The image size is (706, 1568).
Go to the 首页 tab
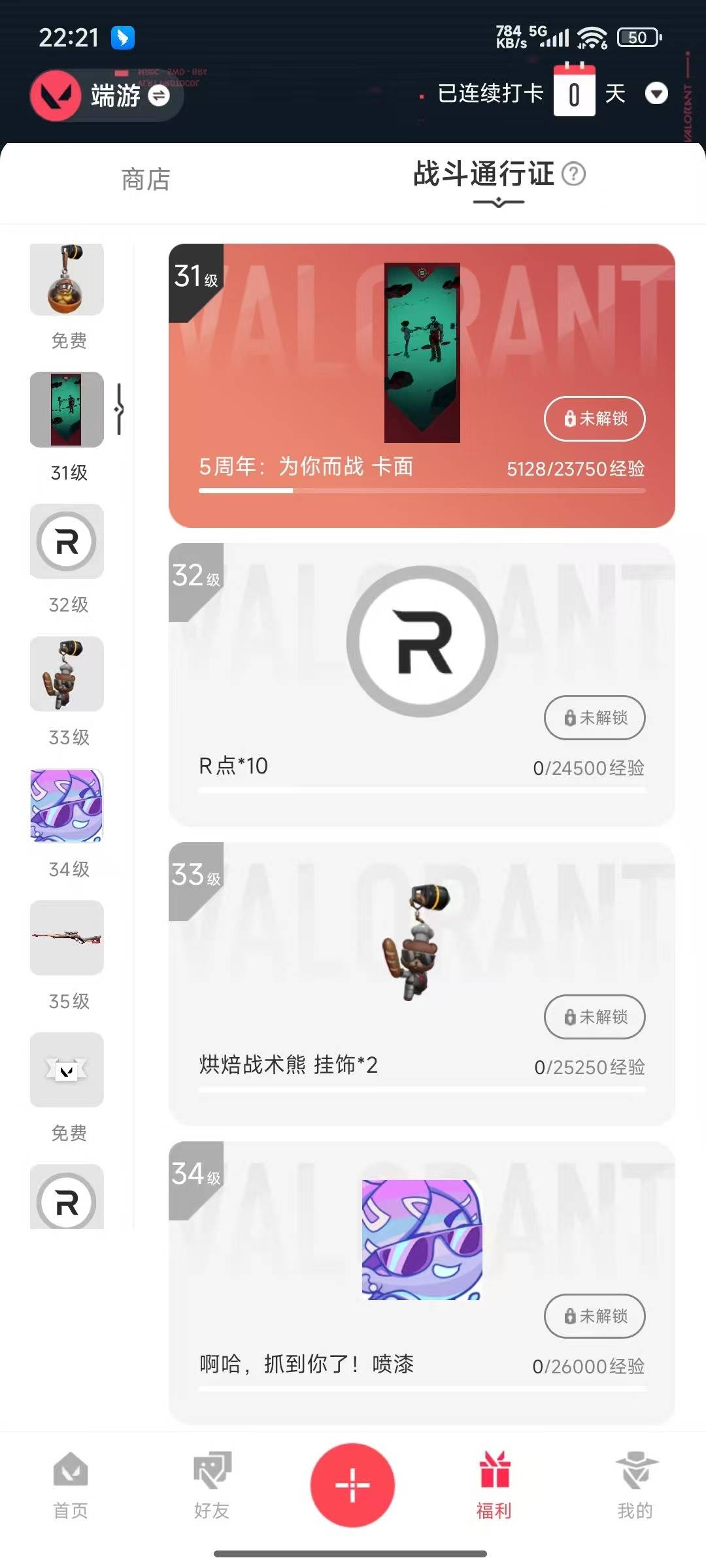[71, 1484]
